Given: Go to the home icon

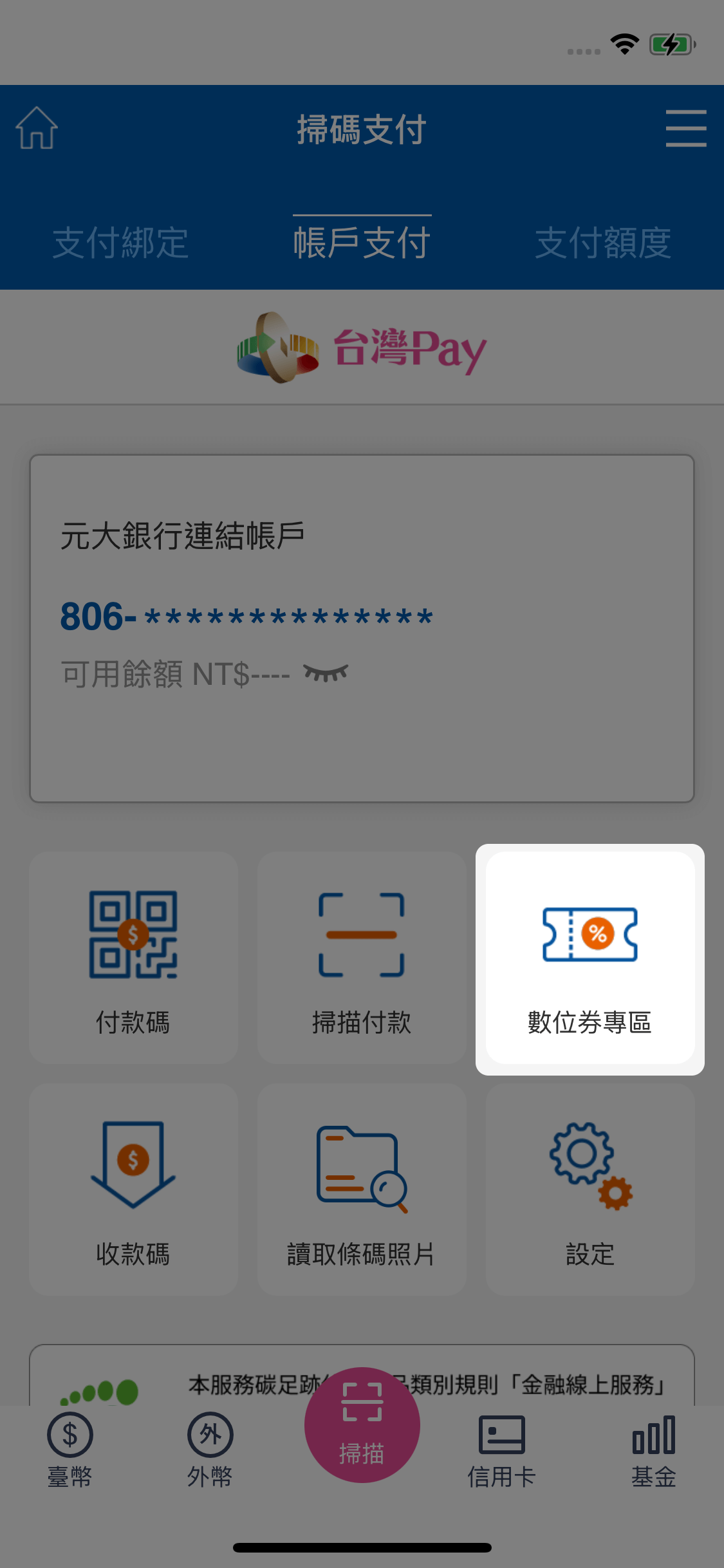Looking at the screenshot, I should click(x=37, y=128).
